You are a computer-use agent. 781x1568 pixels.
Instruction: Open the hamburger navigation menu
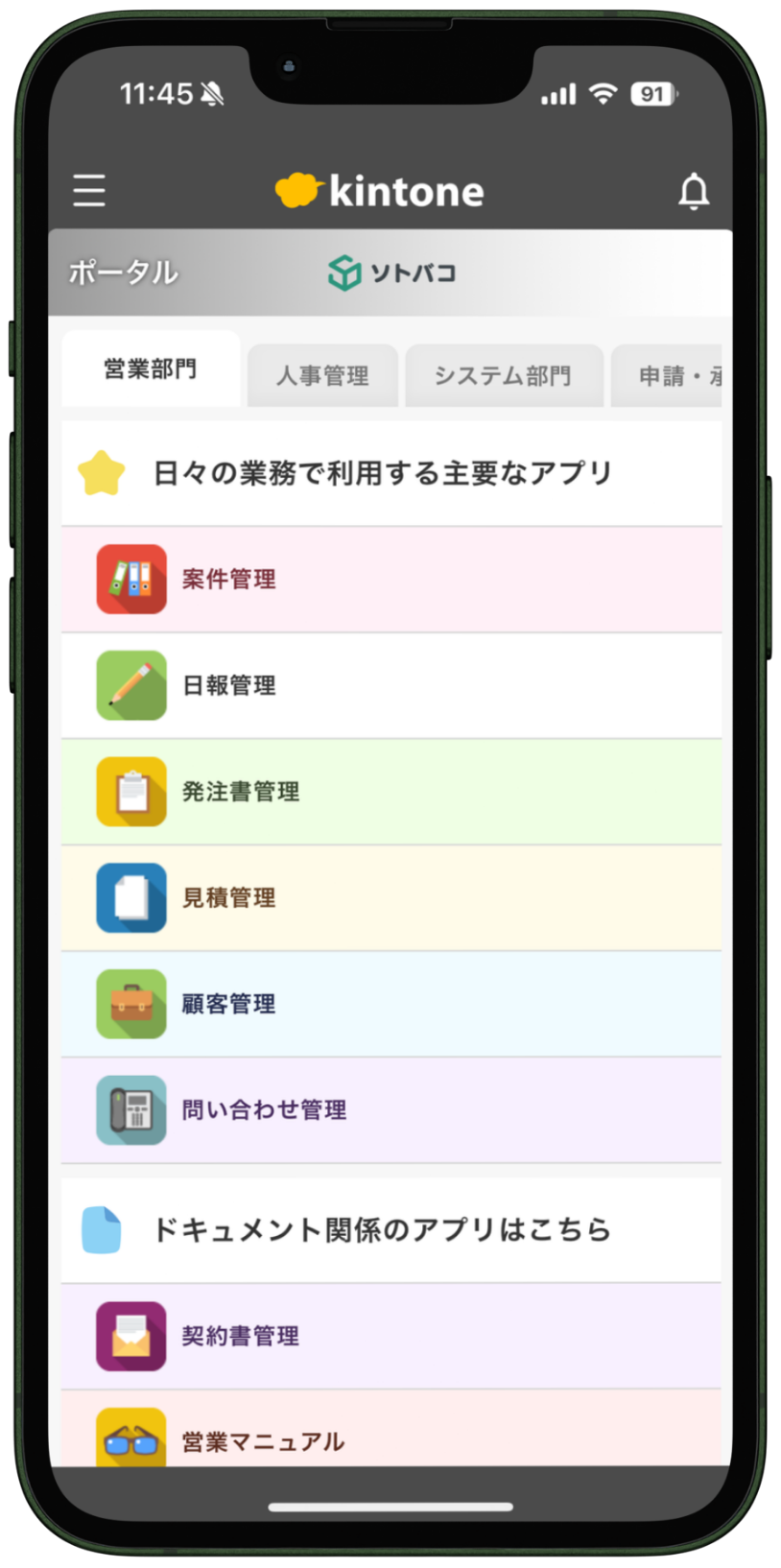click(88, 191)
